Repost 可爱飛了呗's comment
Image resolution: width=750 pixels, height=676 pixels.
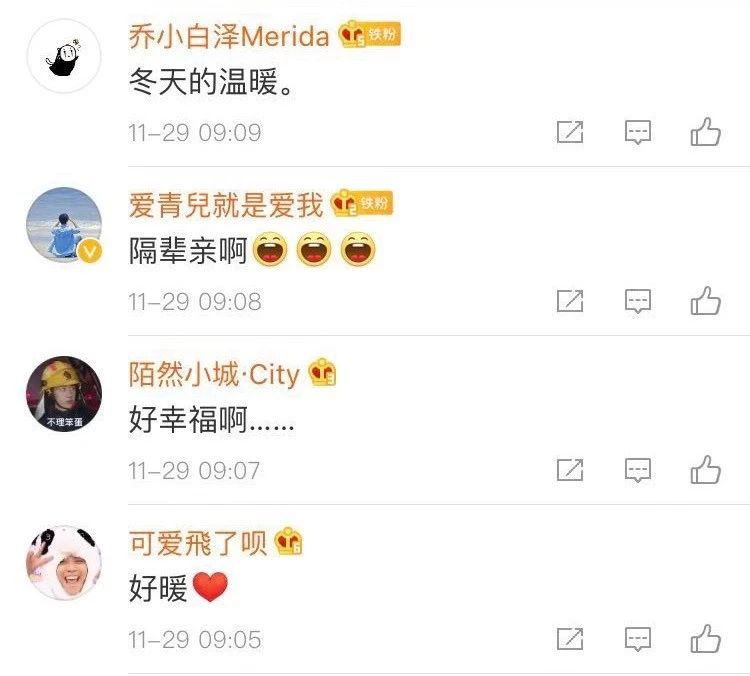pos(570,638)
